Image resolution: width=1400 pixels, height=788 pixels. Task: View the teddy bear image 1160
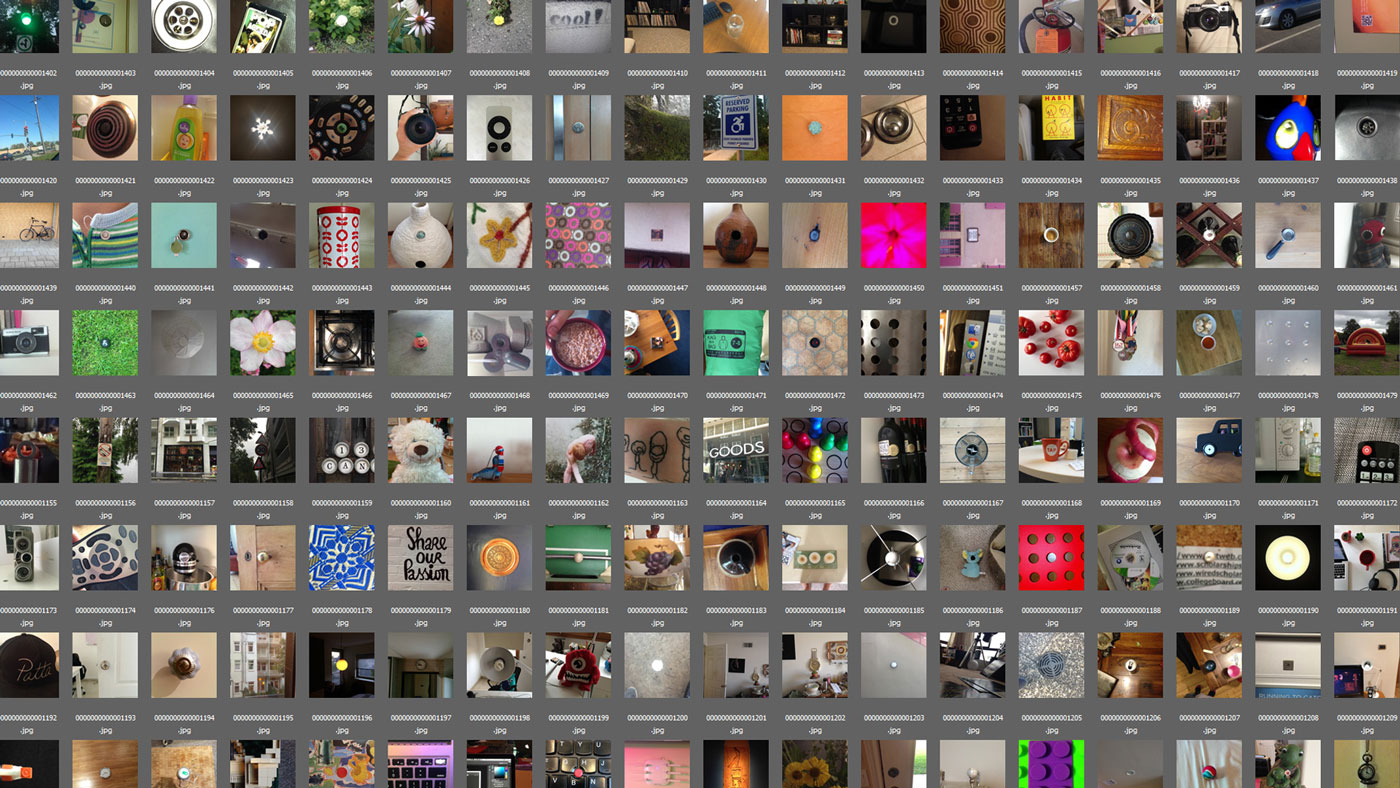point(420,450)
